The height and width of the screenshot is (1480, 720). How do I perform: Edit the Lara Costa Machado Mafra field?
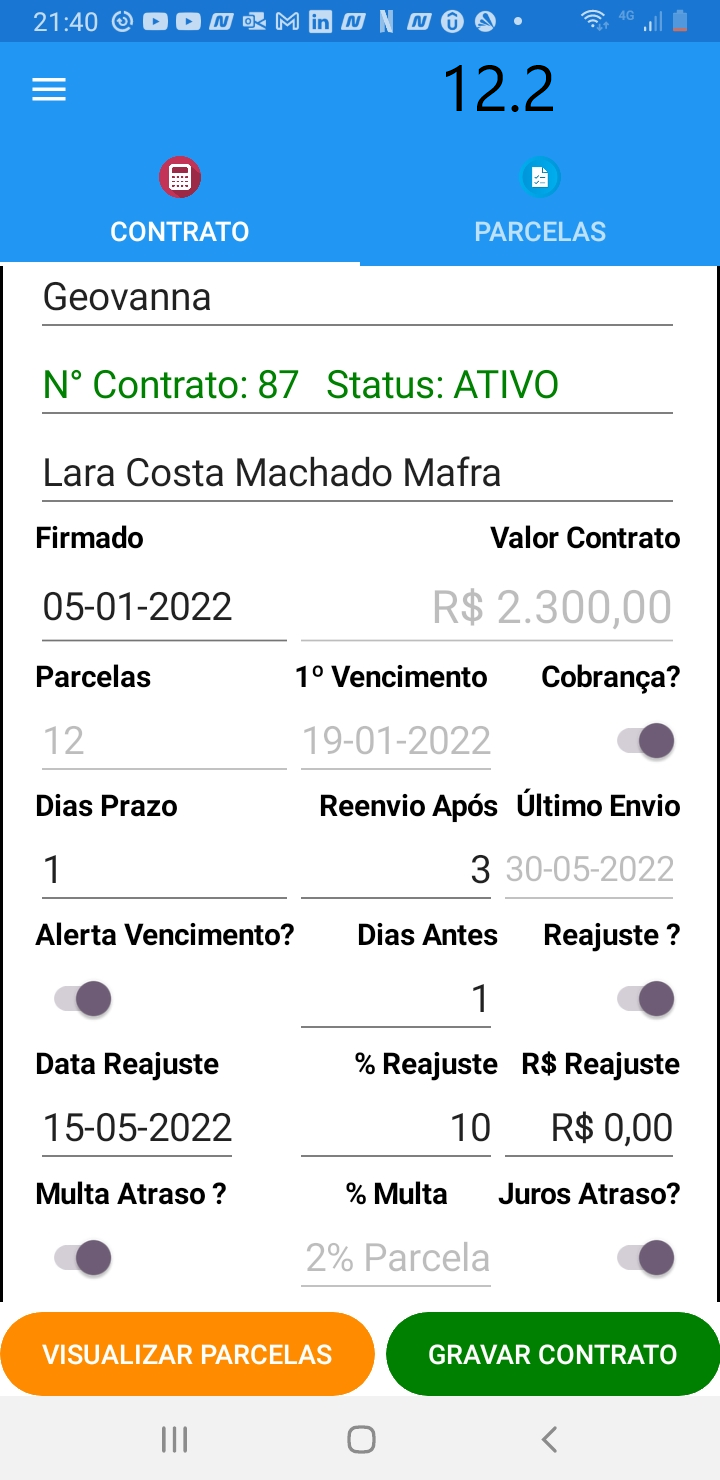pos(357,474)
